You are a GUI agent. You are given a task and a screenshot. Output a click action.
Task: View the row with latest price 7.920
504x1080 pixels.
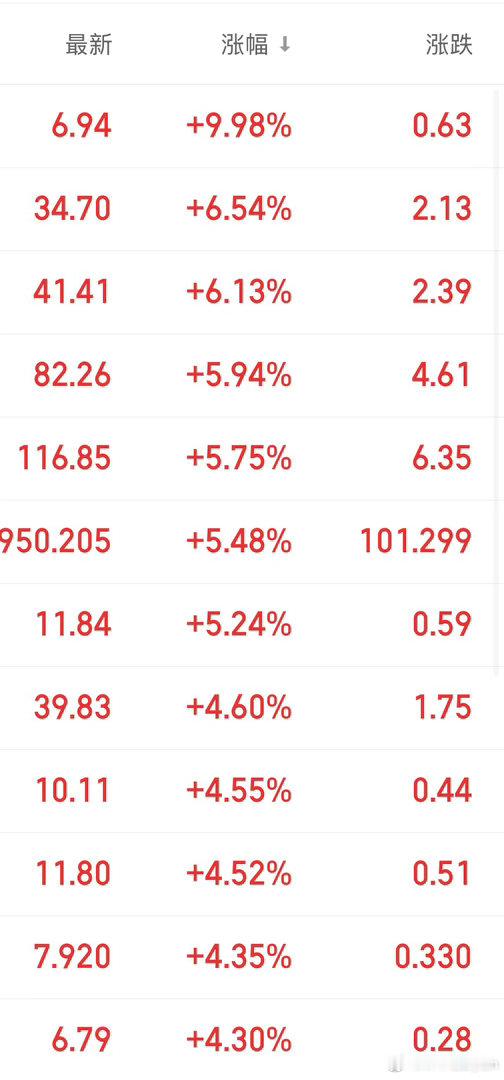252,957
